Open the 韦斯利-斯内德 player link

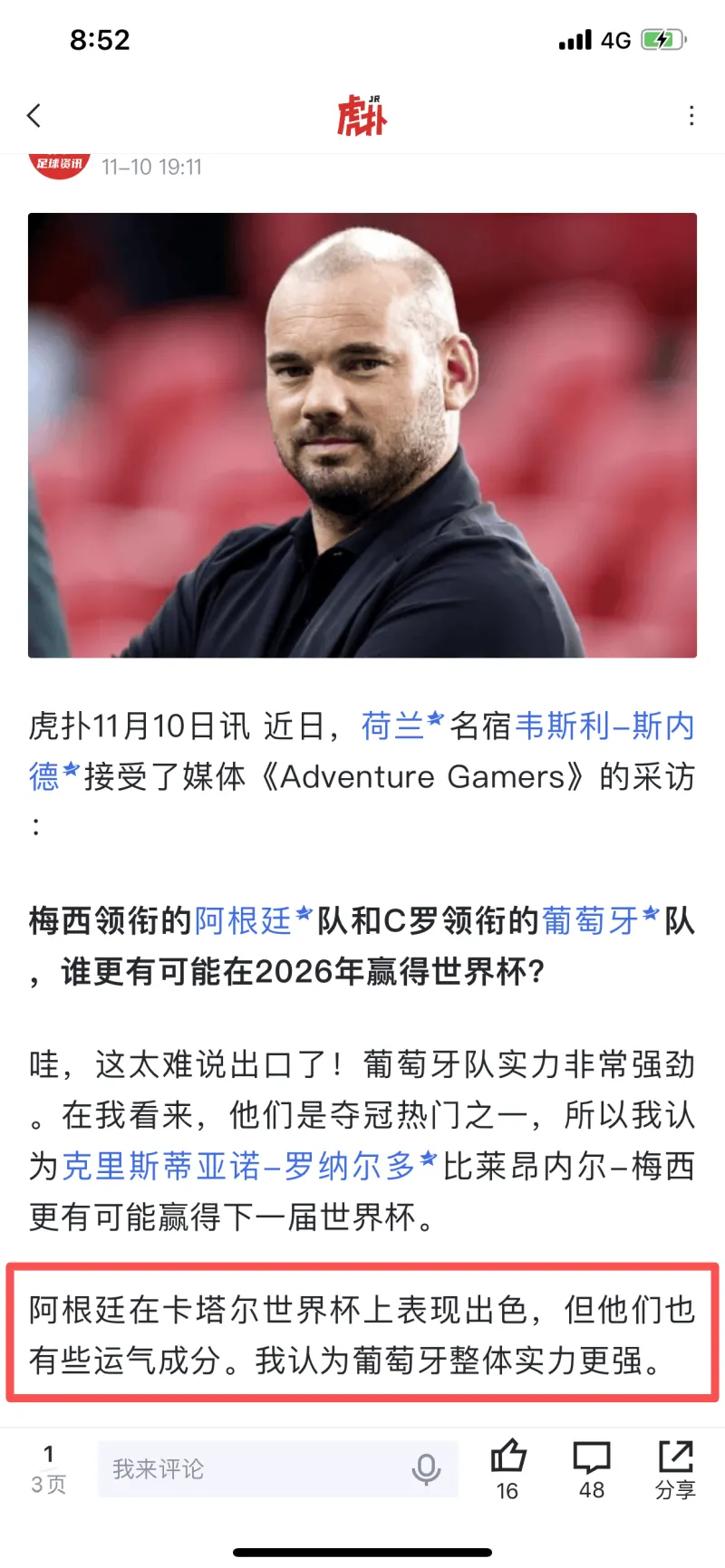604,726
